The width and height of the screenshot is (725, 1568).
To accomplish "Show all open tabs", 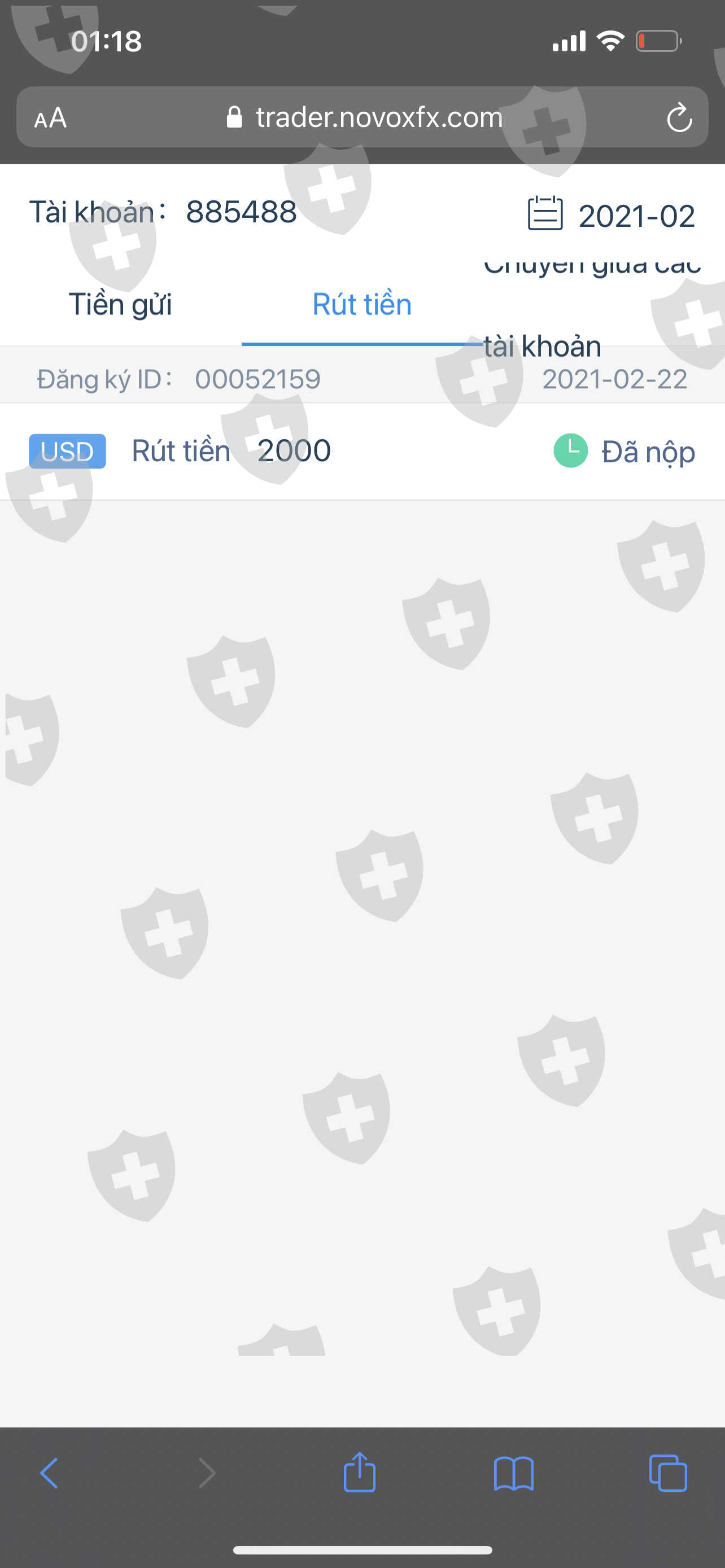I will [x=669, y=1473].
